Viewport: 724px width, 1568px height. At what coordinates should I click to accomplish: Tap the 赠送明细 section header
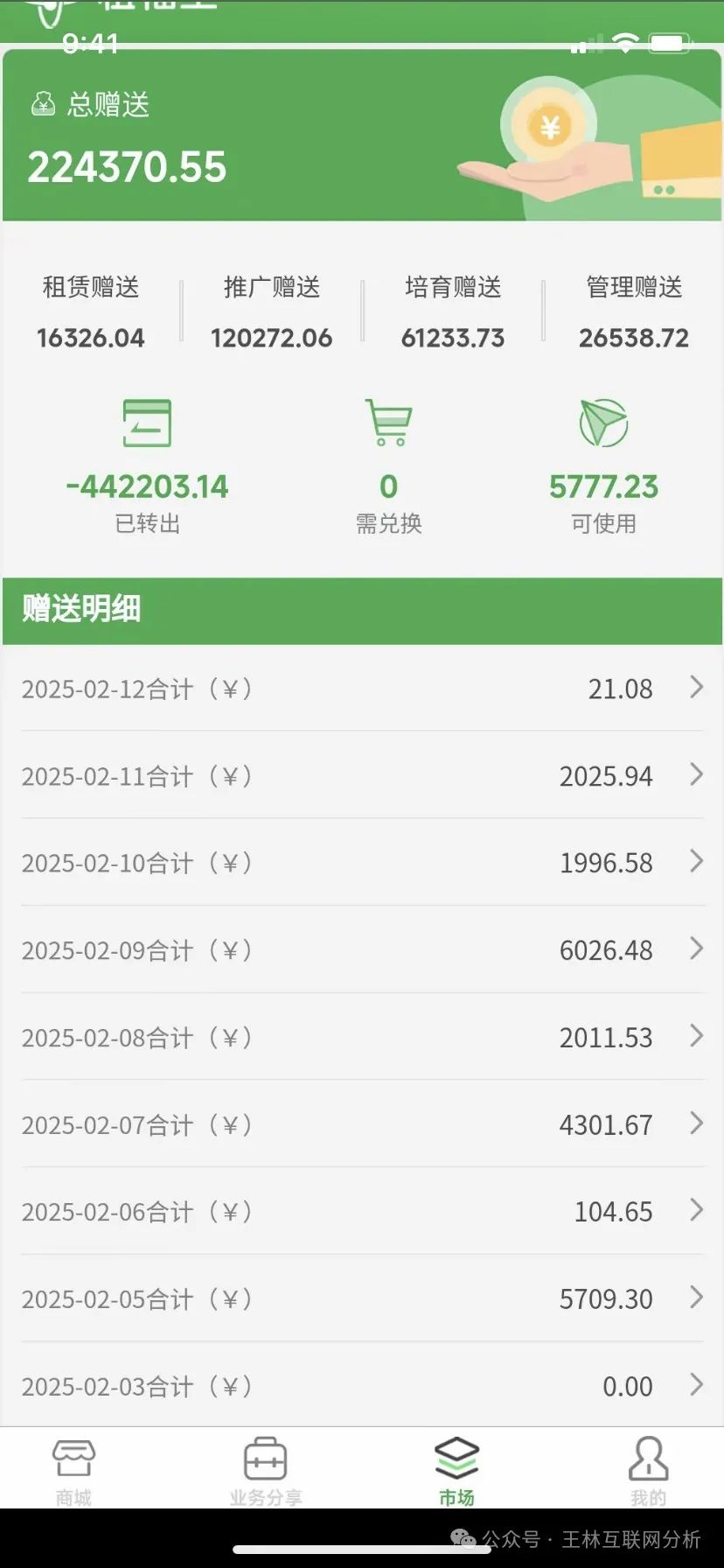[81, 610]
